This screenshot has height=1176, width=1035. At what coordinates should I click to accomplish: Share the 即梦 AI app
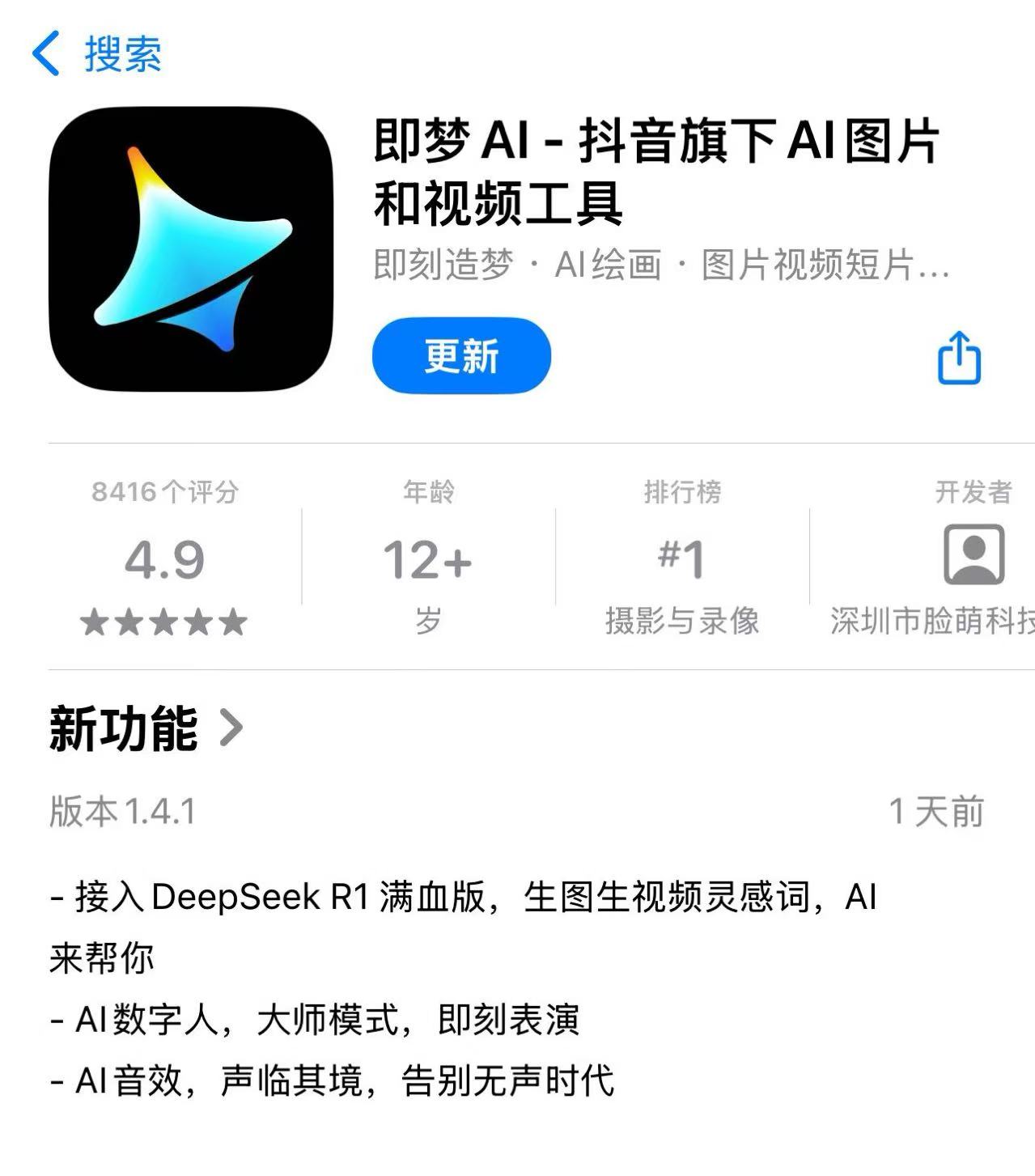coord(959,357)
